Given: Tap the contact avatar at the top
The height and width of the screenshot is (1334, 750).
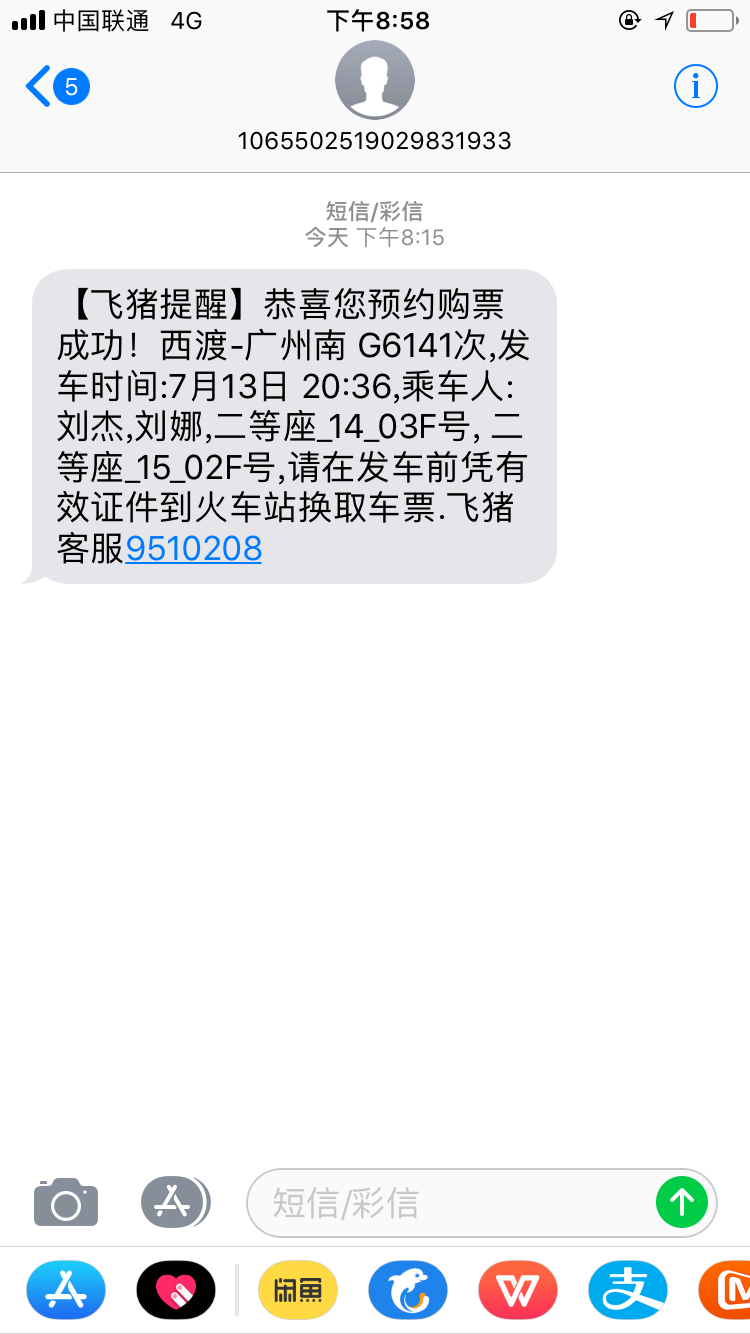Looking at the screenshot, I should point(375,80).
